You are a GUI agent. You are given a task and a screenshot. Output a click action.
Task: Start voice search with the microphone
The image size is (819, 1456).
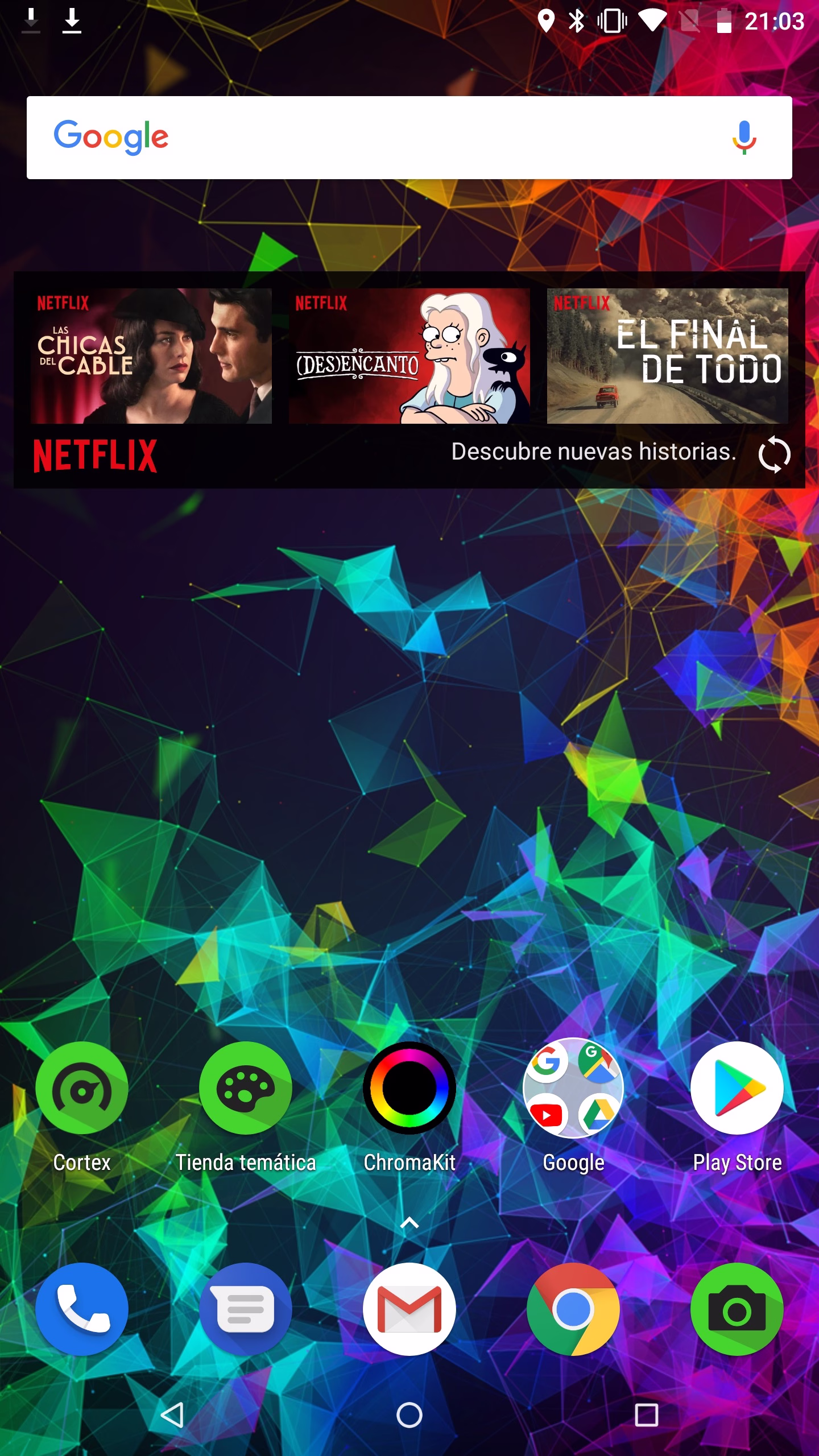coord(744,138)
